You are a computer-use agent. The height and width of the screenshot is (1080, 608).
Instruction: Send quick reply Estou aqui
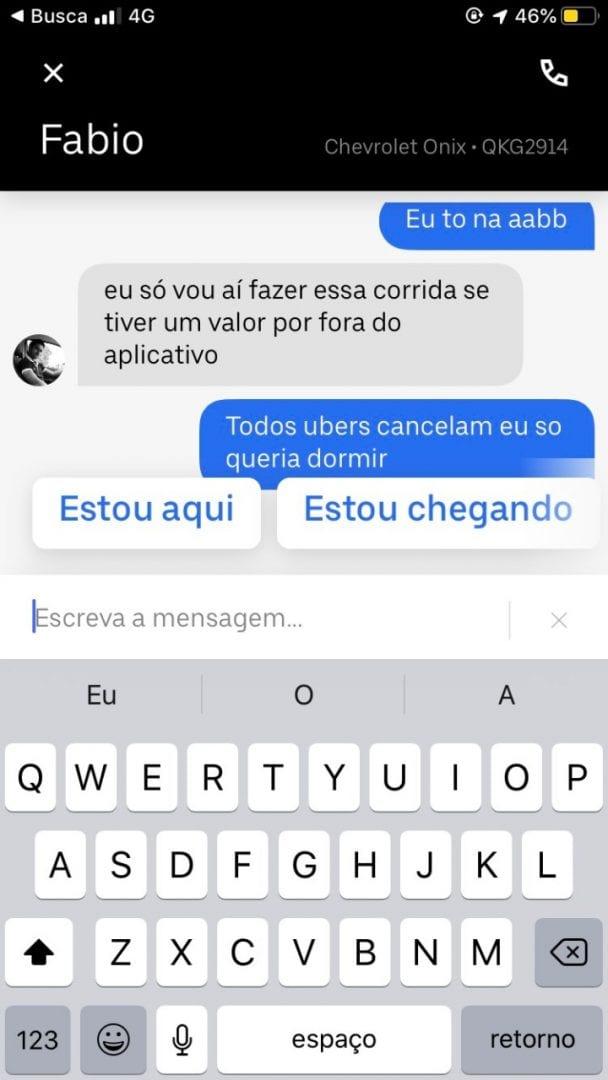pos(146,510)
